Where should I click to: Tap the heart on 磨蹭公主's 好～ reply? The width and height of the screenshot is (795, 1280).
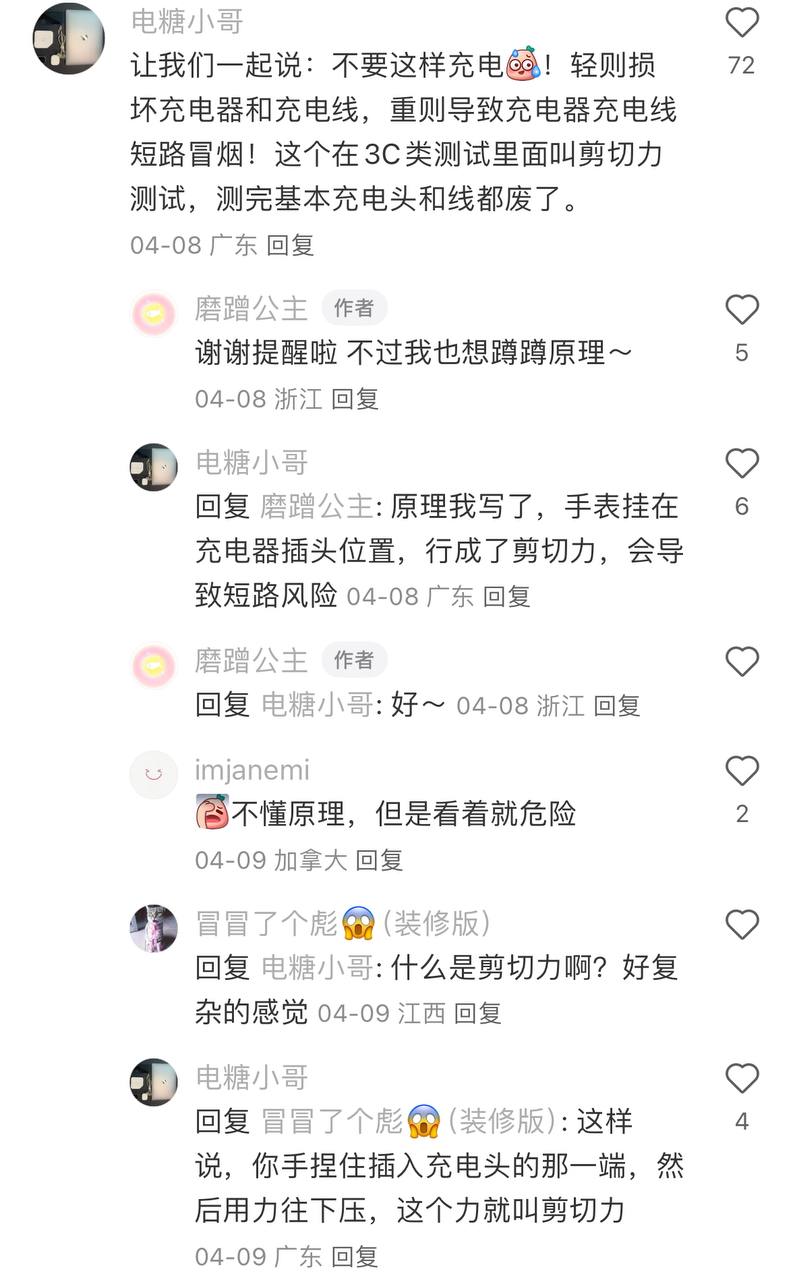[x=741, y=660]
